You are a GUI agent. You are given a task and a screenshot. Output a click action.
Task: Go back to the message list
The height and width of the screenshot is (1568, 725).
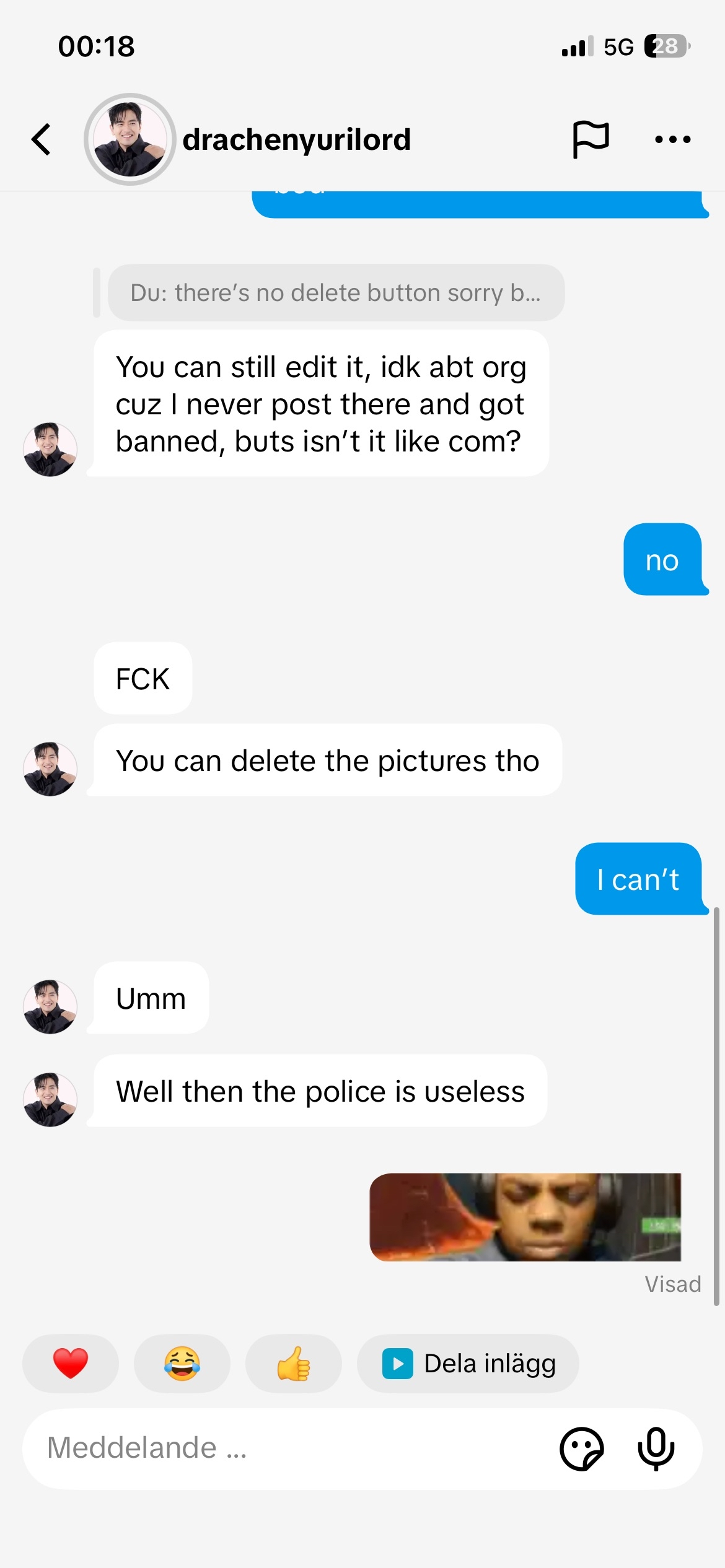41,139
